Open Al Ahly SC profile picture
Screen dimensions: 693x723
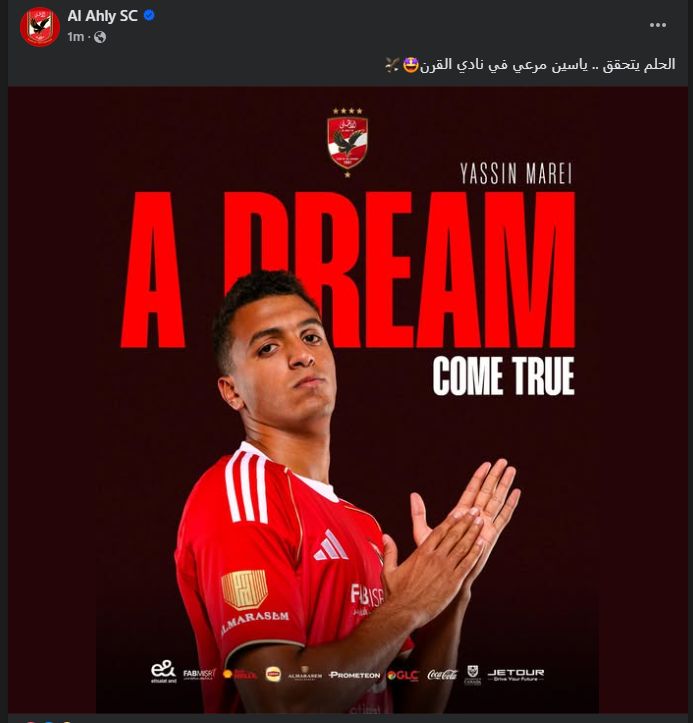click(x=40, y=26)
